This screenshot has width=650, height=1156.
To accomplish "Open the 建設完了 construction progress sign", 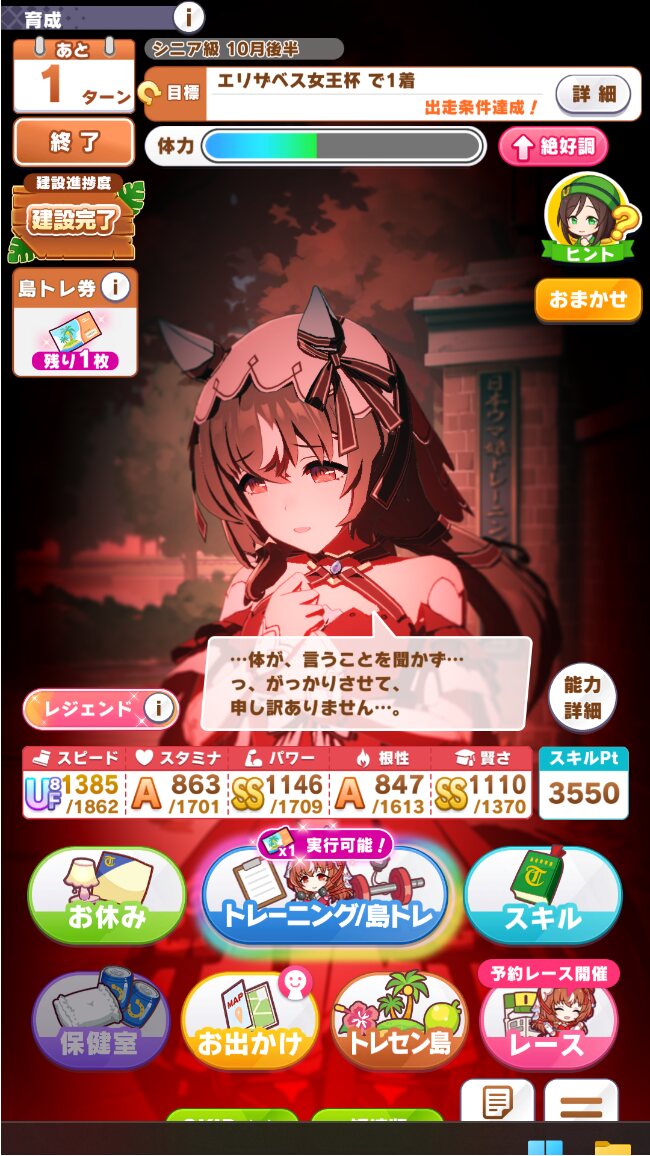I will coord(74,220).
